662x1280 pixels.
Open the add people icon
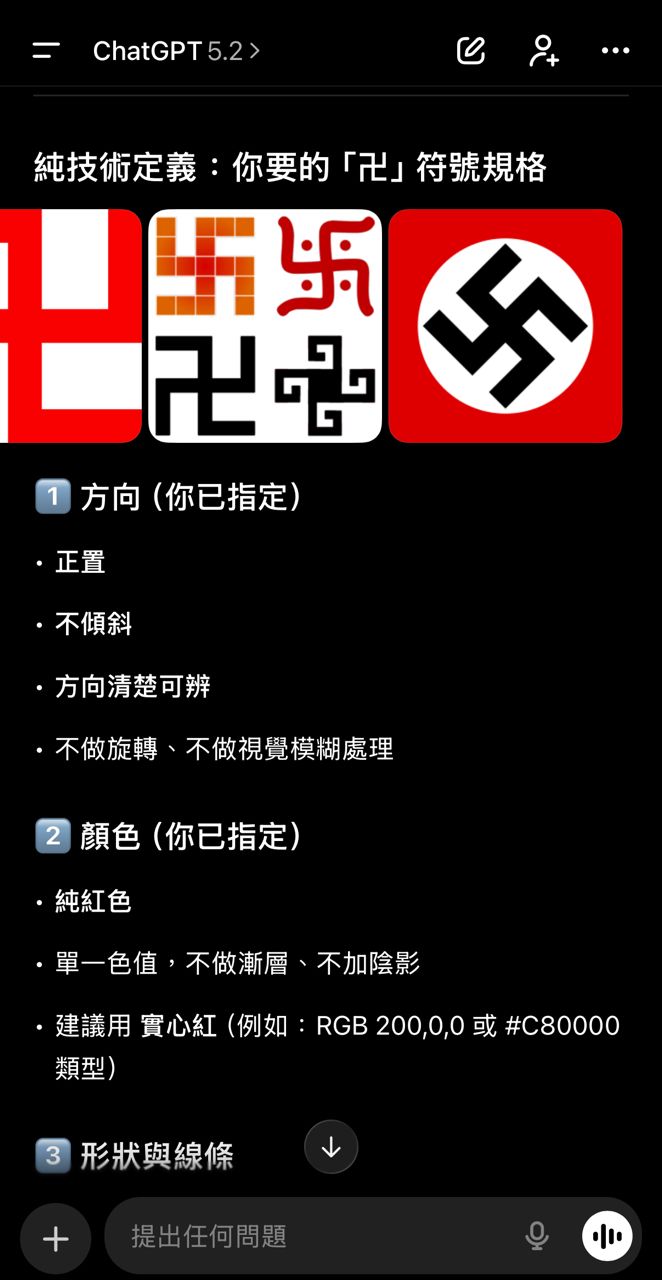pos(543,51)
